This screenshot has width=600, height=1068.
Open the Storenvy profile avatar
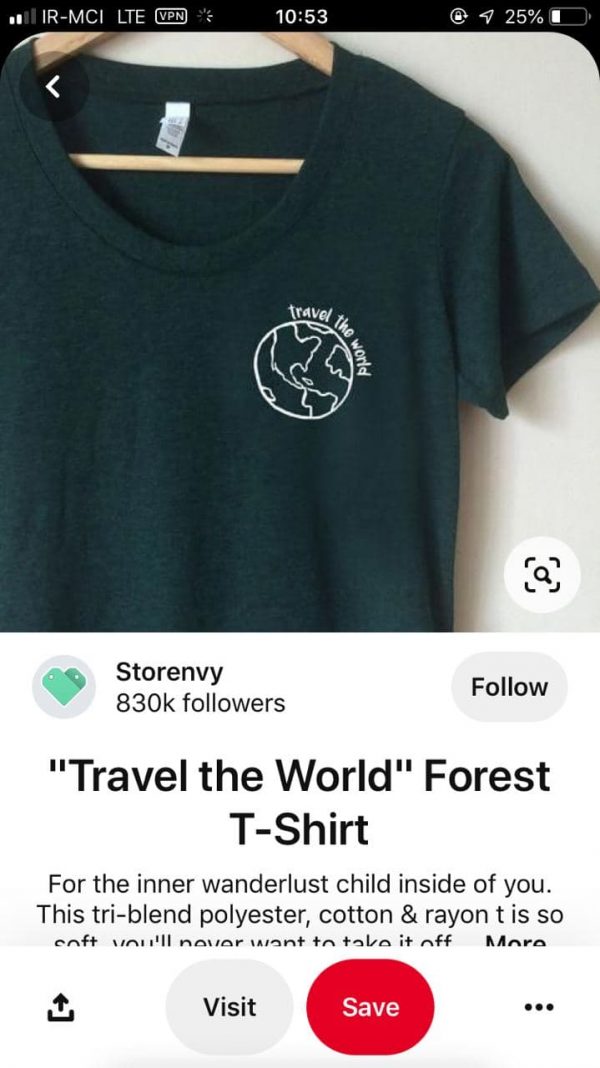click(64, 687)
